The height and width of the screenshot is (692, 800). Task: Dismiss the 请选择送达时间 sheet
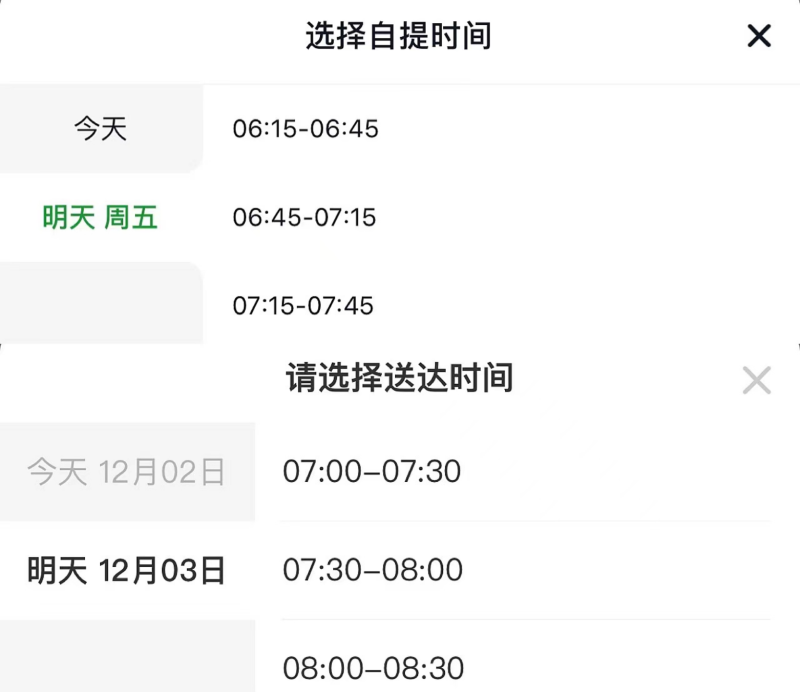tap(757, 380)
